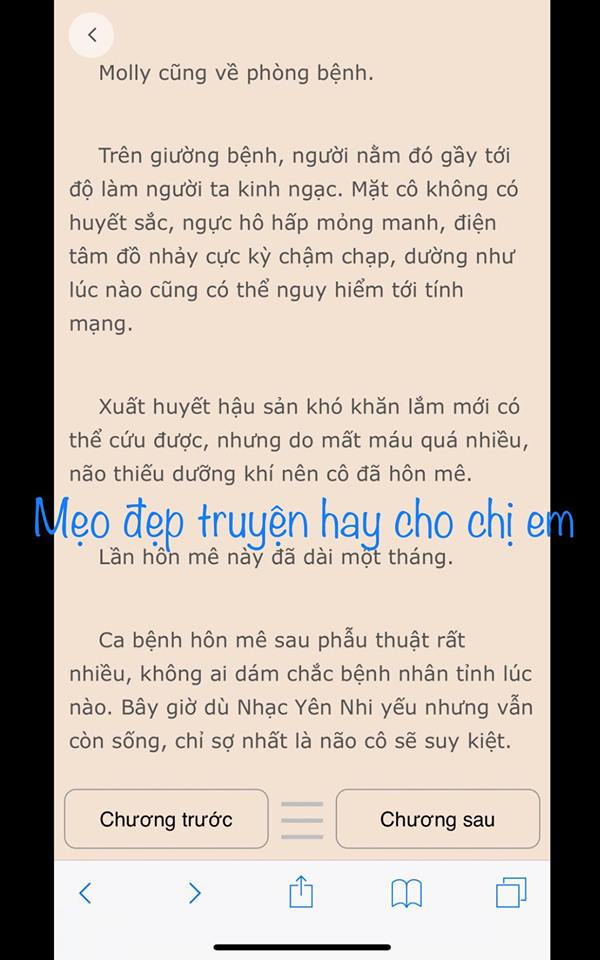Navigate forward in Safari toolbar
This screenshot has height=960, width=600.
pyautogui.click(x=195, y=893)
